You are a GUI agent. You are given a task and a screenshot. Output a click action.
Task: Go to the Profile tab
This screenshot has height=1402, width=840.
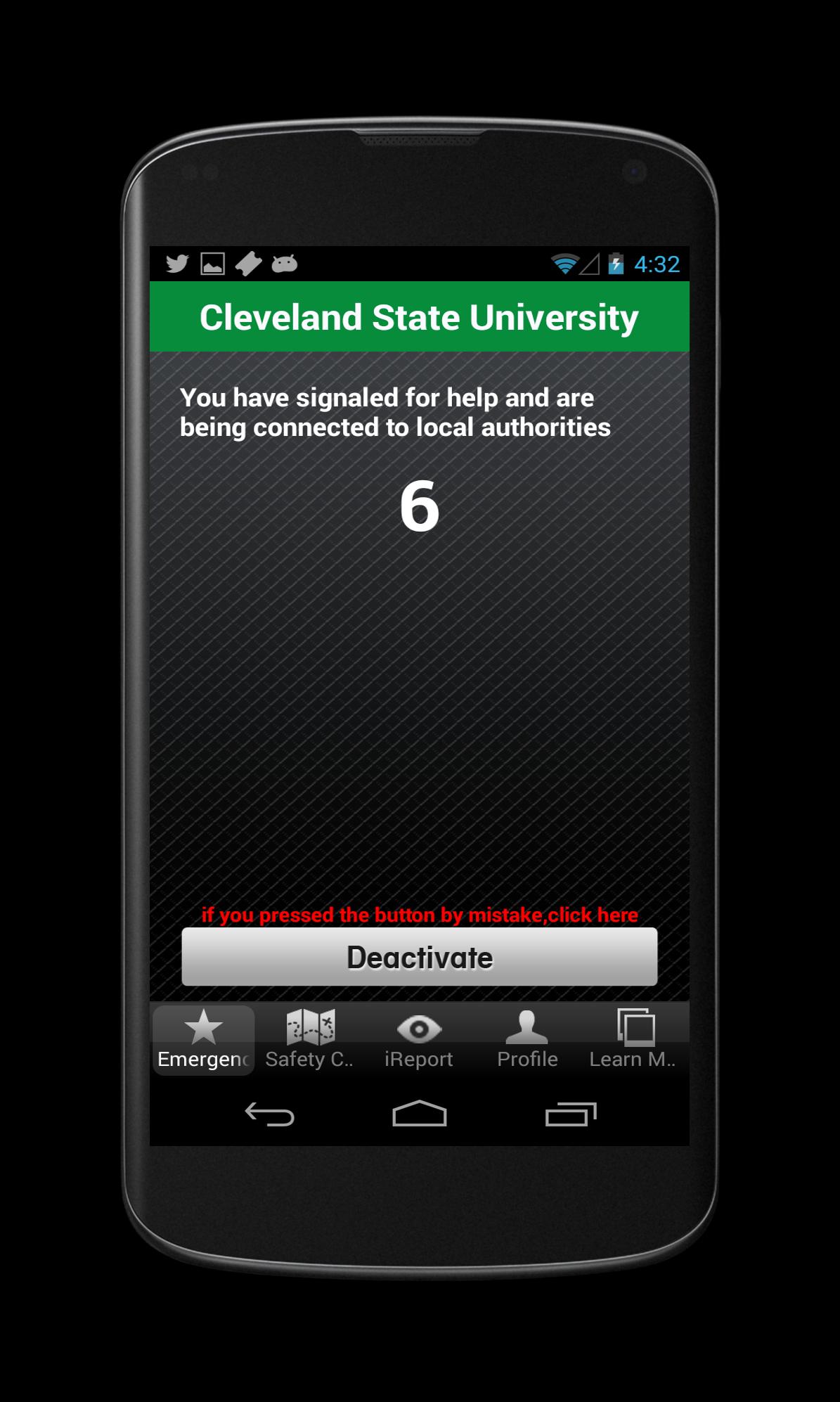click(x=527, y=1039)
